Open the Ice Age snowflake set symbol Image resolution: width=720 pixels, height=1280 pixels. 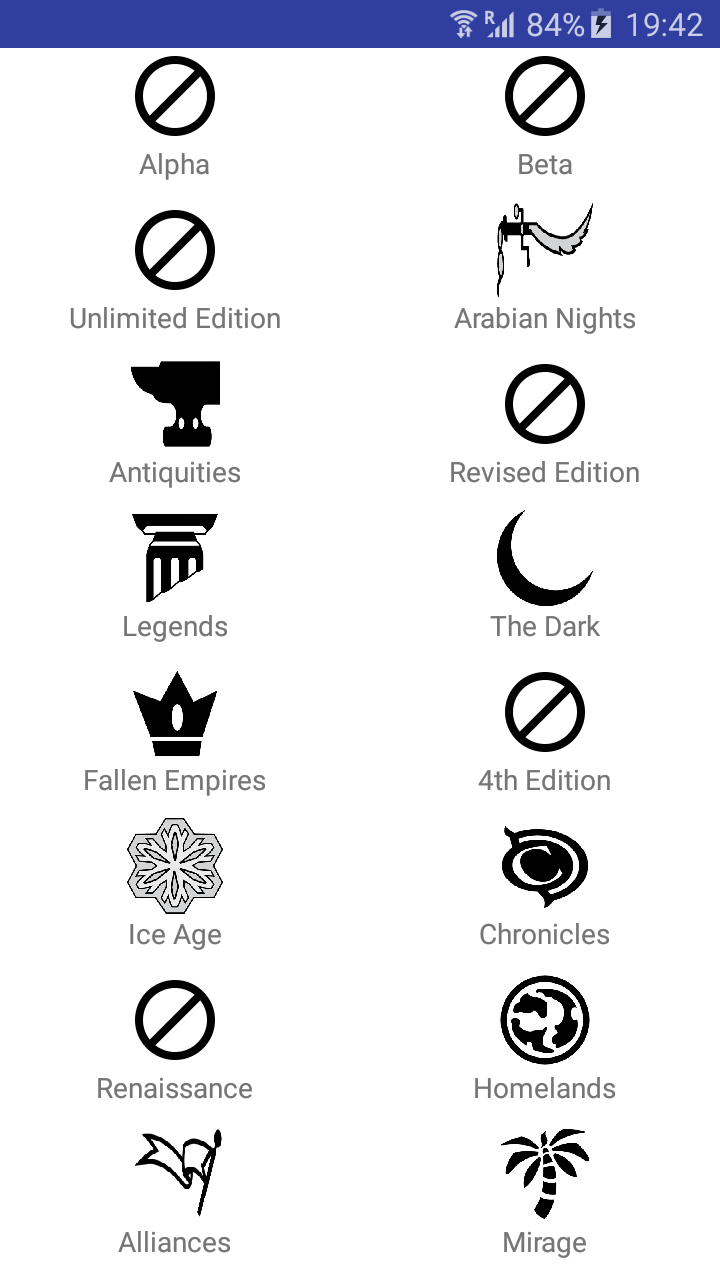tap(175, 865)
